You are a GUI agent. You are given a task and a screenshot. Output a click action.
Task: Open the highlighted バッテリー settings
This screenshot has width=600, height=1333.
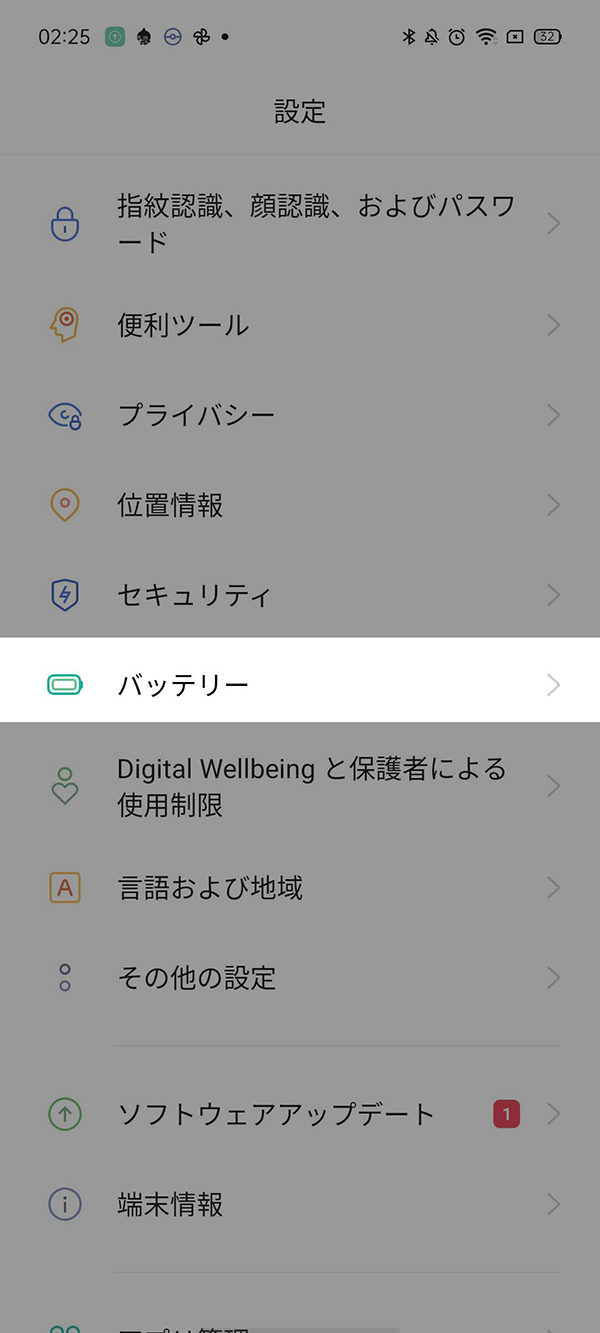(x=300, y=685)
